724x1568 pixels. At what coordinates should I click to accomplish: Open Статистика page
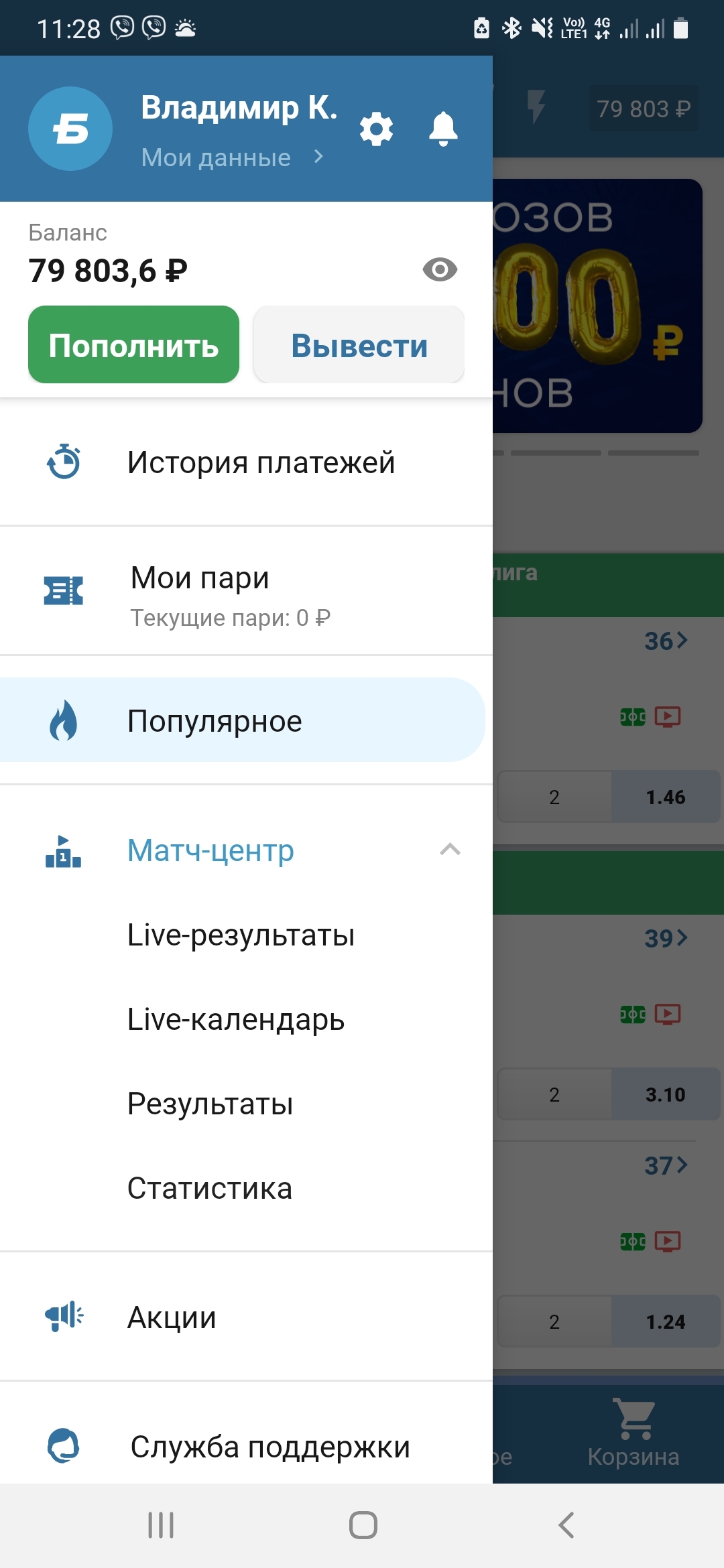click(x=209, y=1188)
